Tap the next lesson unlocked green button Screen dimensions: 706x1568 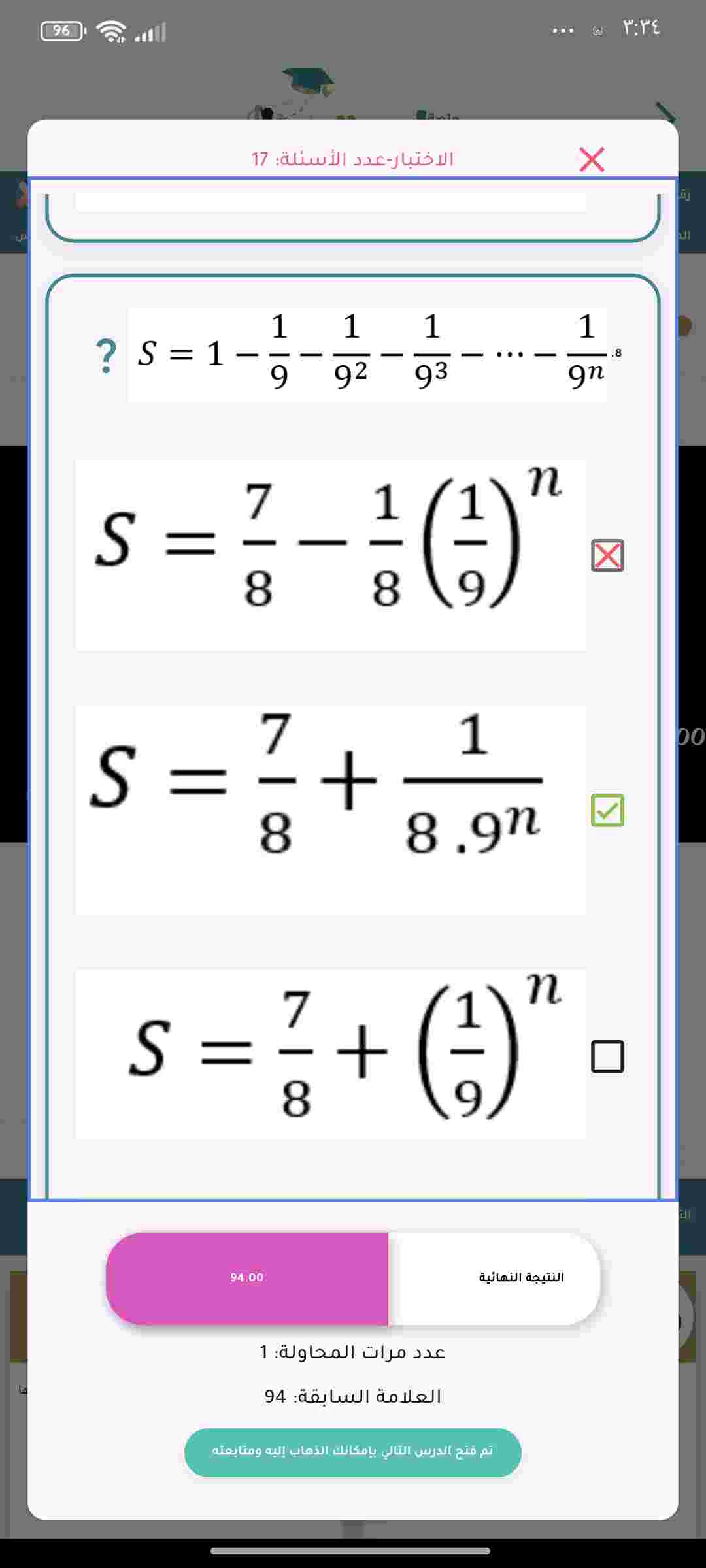pos(353,1452)
